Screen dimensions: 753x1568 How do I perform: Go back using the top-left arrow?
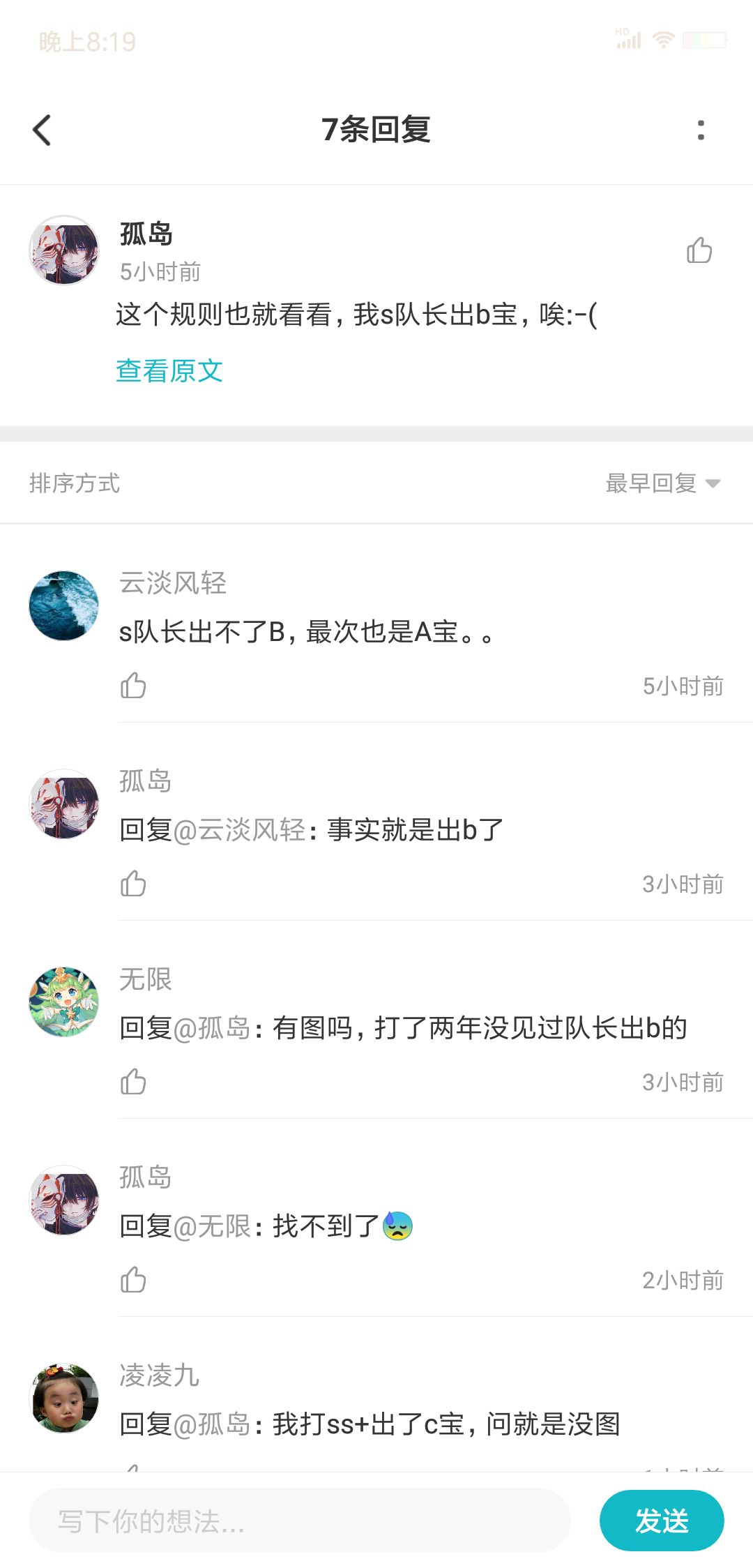pyautogui.click(x=43, y=130)
